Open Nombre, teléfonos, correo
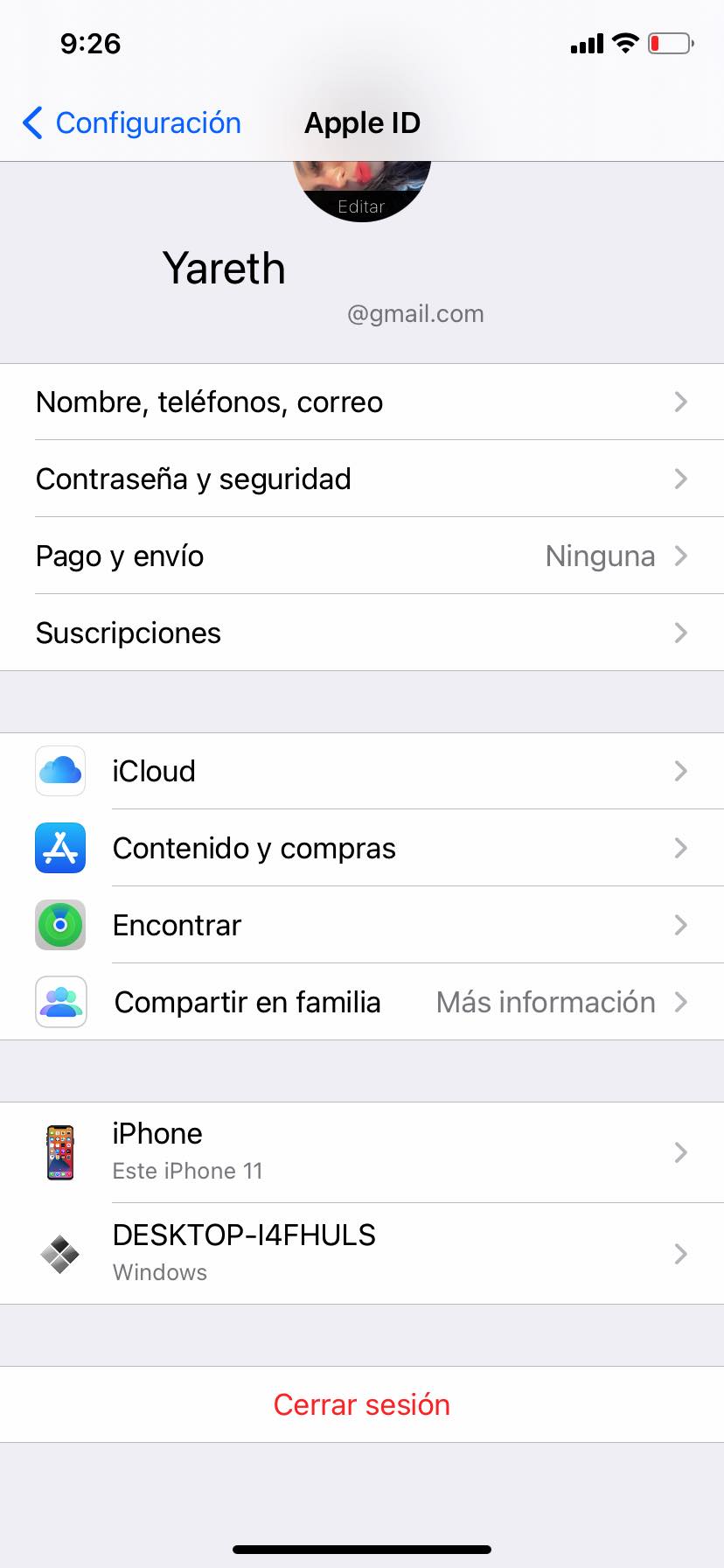The image size is (724, 1568). coord(362,402)
